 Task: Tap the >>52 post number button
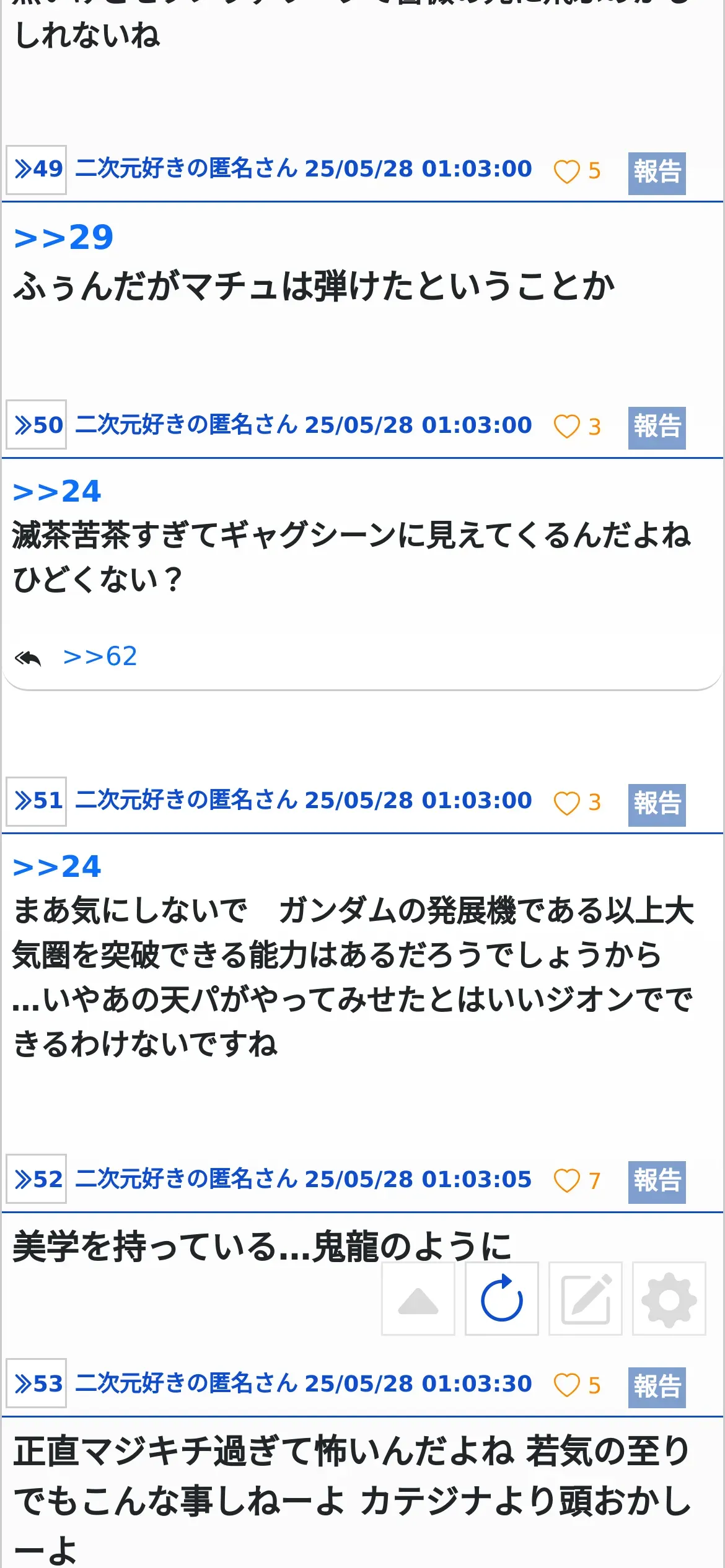click(x=37, y=1178)
